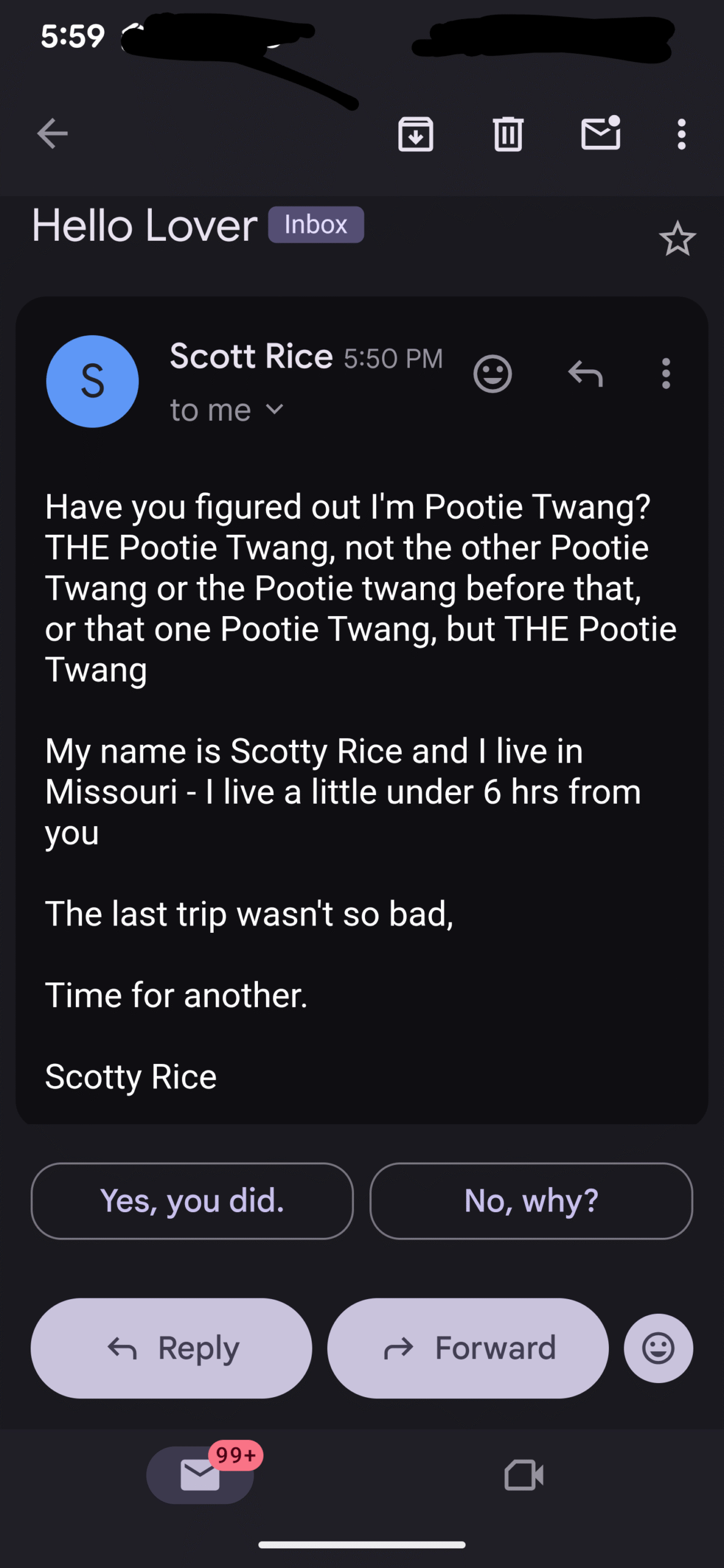Viewport: 724px width, 1568px height.
Task: Go back to the inbox list
Action: coord(52,134)
